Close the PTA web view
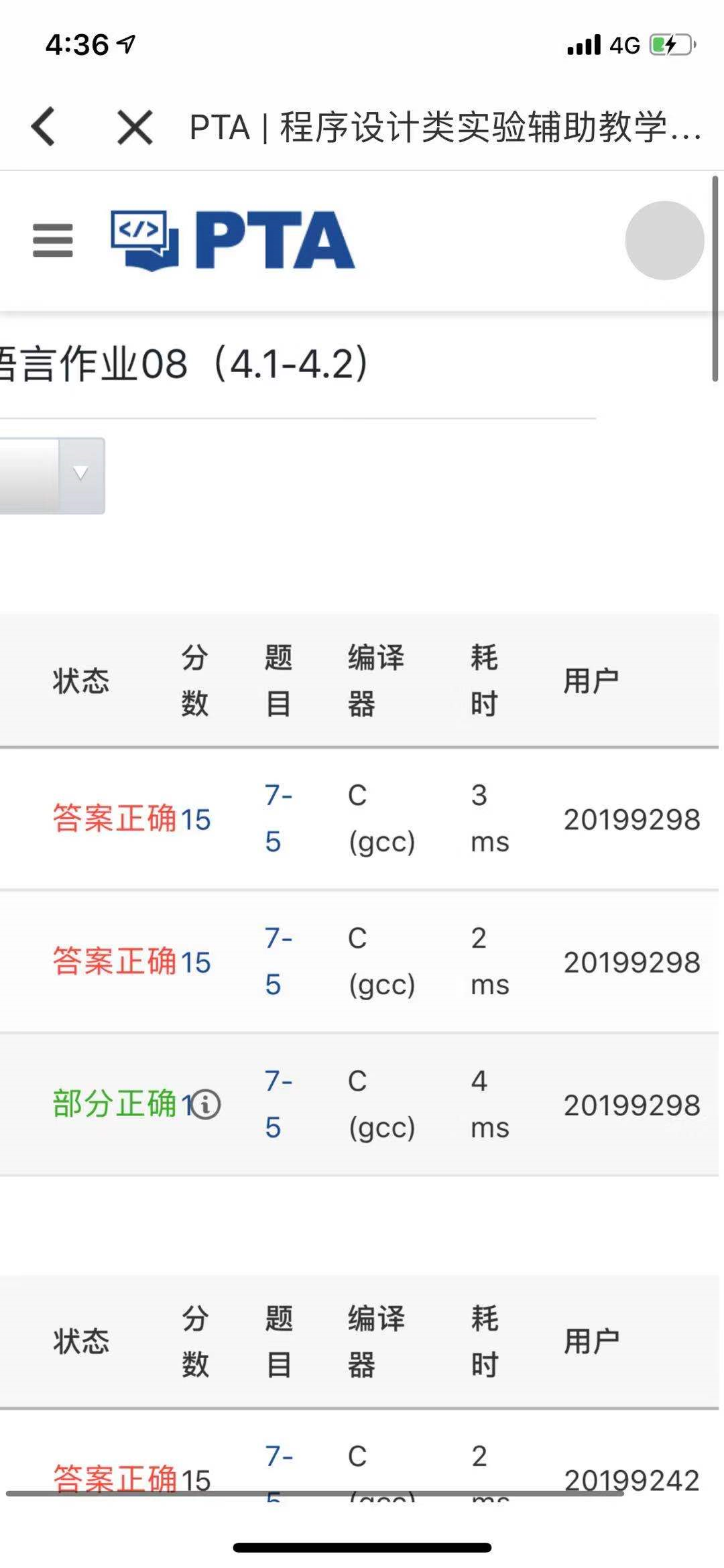The height and width of the screenshot is (1568, 724). click(x=135, y=127)
